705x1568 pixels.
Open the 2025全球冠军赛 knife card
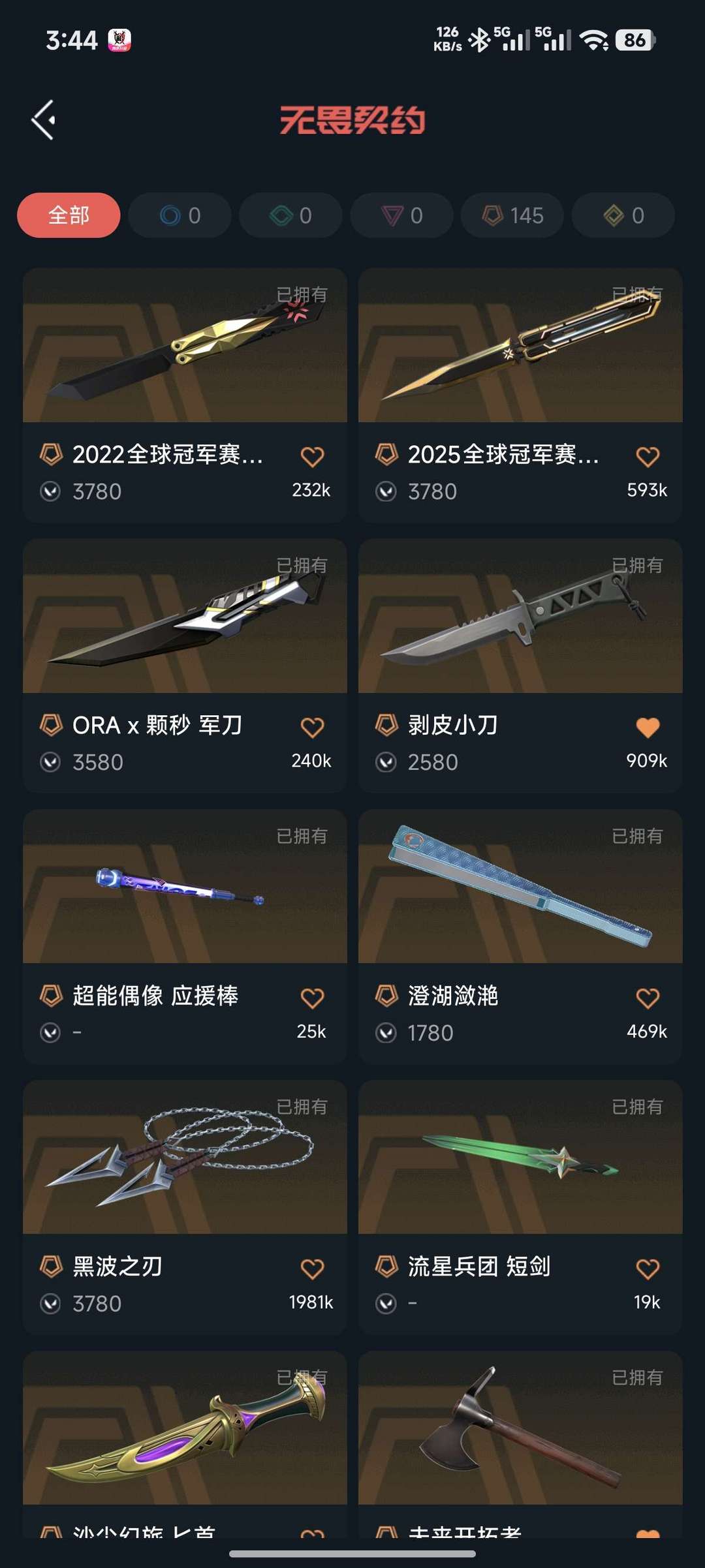[x=520, y=346]
